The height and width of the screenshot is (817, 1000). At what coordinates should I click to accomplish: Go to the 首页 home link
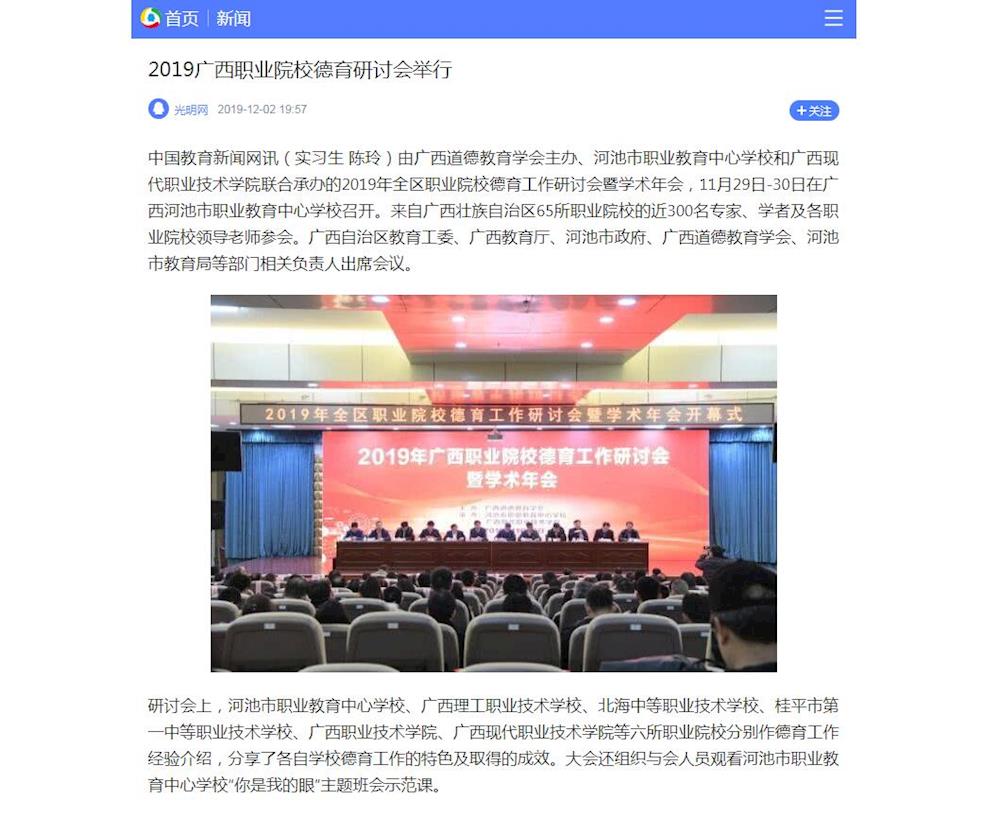(x=180, y=19)
